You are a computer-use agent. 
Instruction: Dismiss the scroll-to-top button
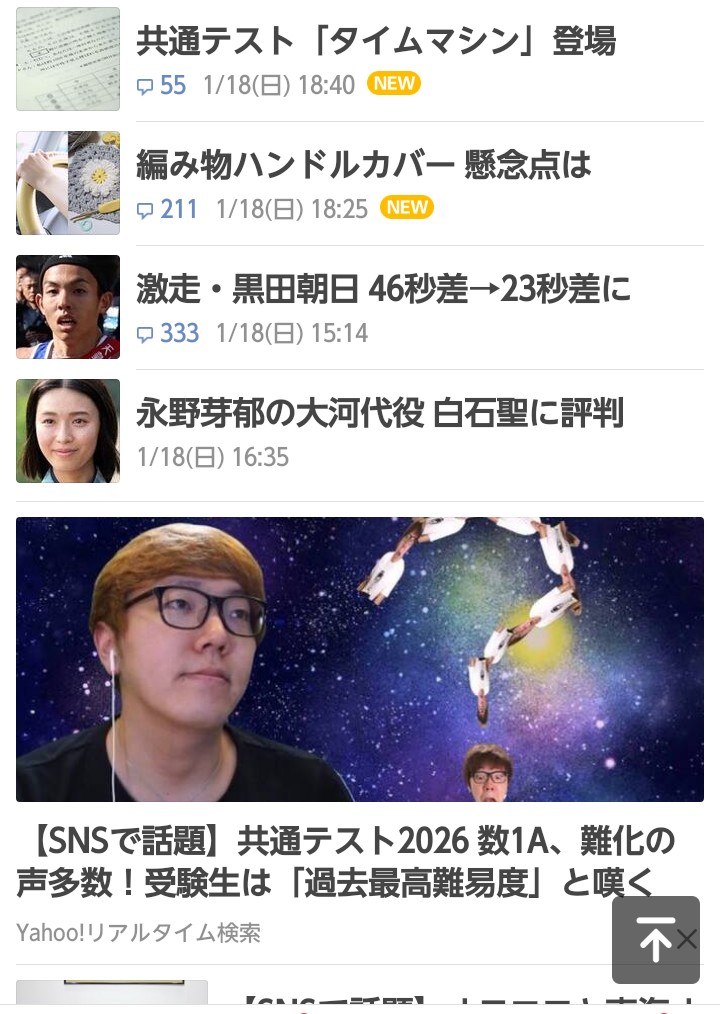coord(687,939)
